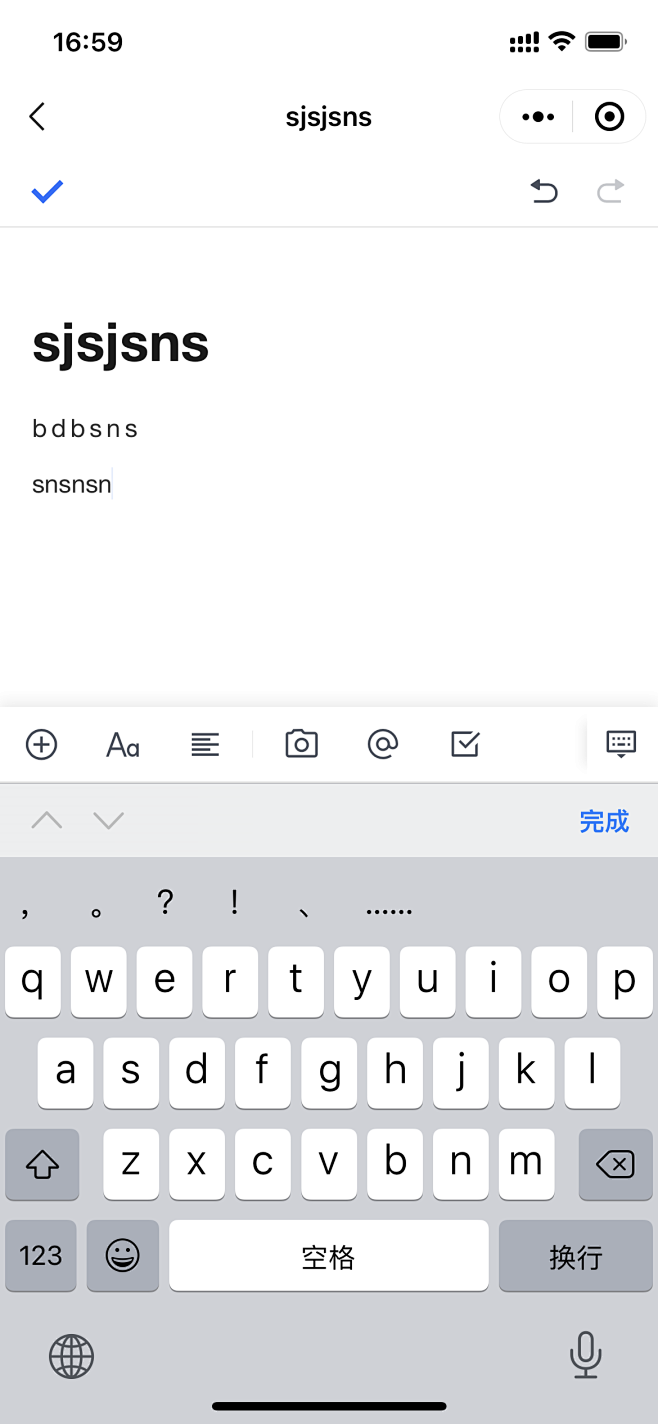Open the Aa text formatting options
This screenshot has height=1424, width=658.
(123, 744)
